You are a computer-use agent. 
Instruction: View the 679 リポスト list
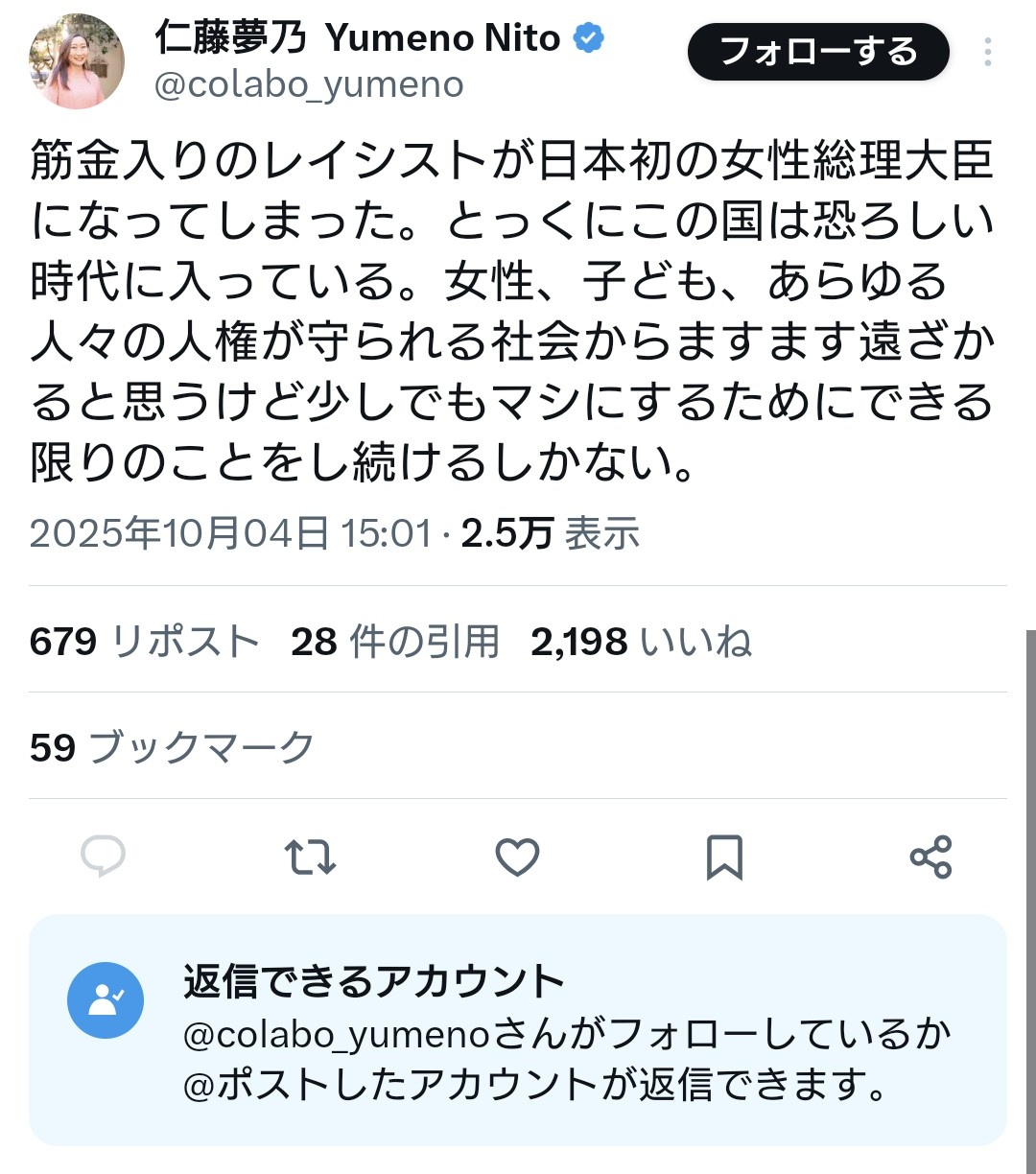point(144,641)
